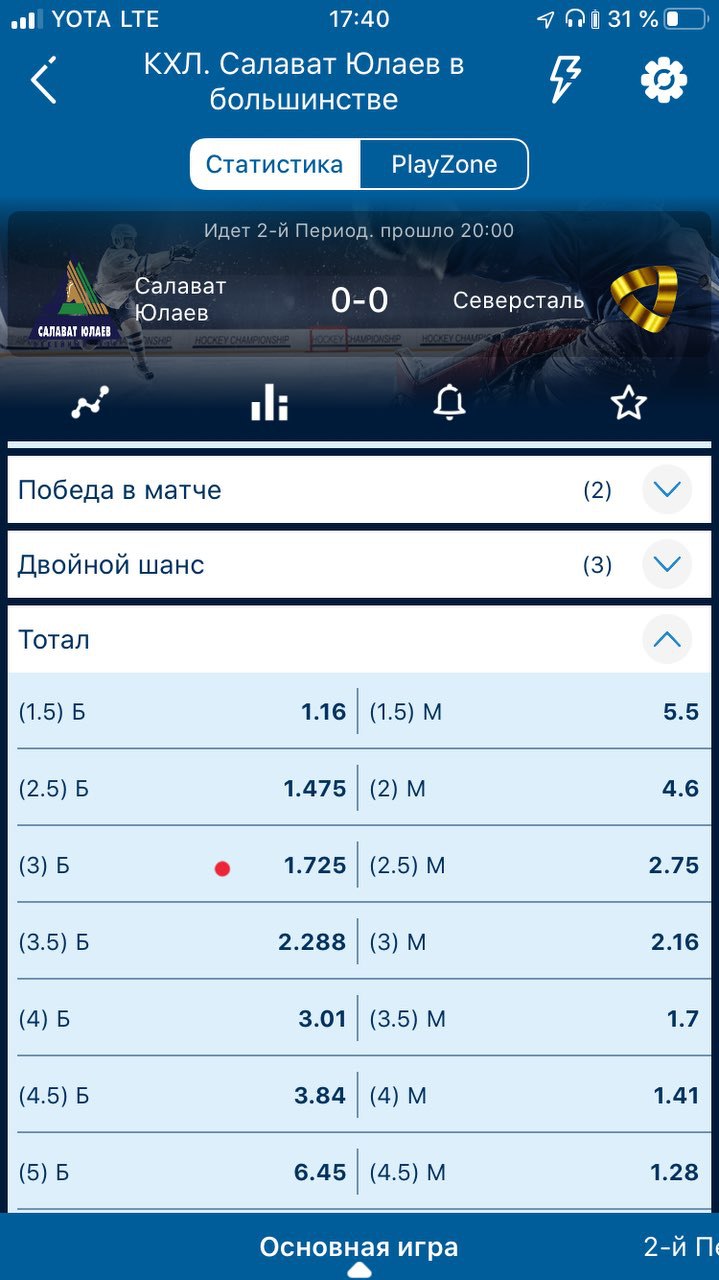Open the lightning quick bet icon
The image size is (719, 1280).
pyautogui.click(x=565, y=80)
